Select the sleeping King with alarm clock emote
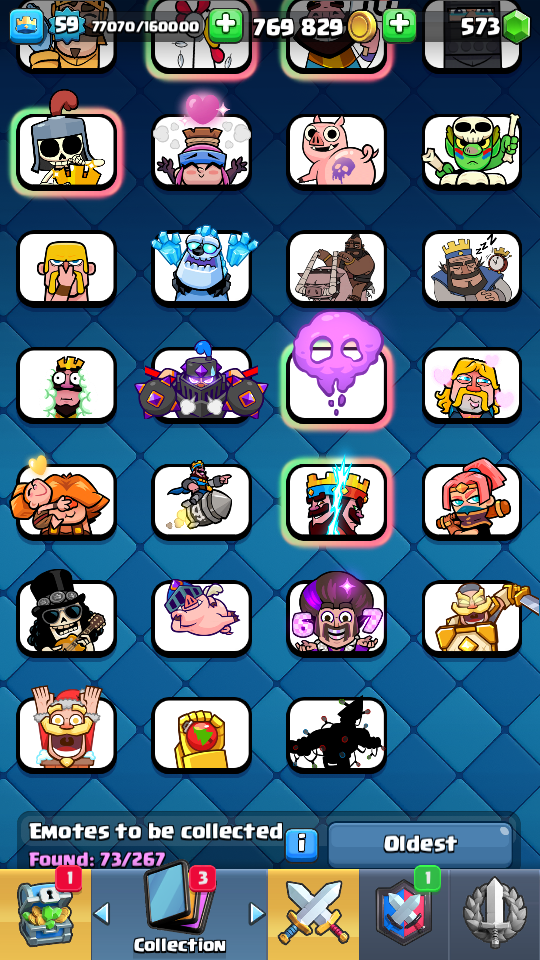Viewport: 540px width, 960px height. tap(472, 269)
